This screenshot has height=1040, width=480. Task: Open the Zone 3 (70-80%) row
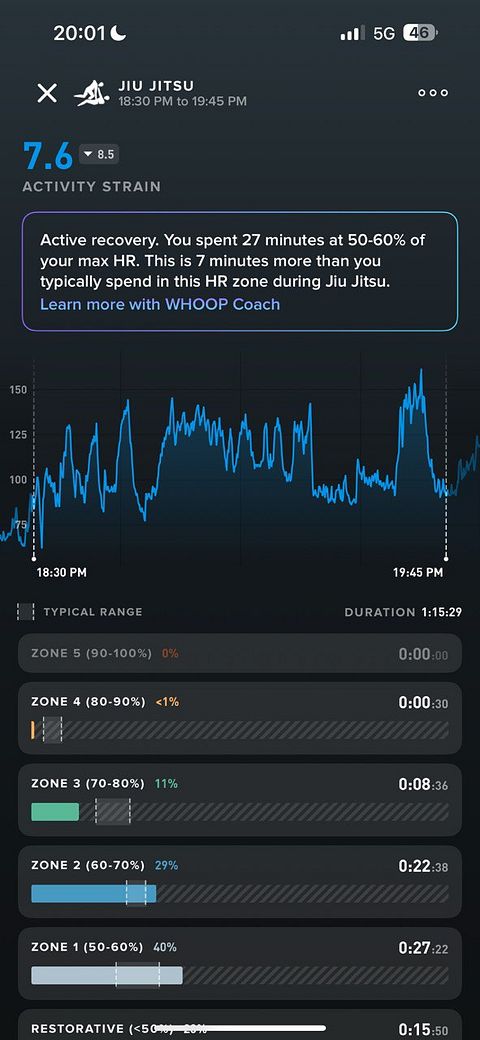(x=239, y=800)
